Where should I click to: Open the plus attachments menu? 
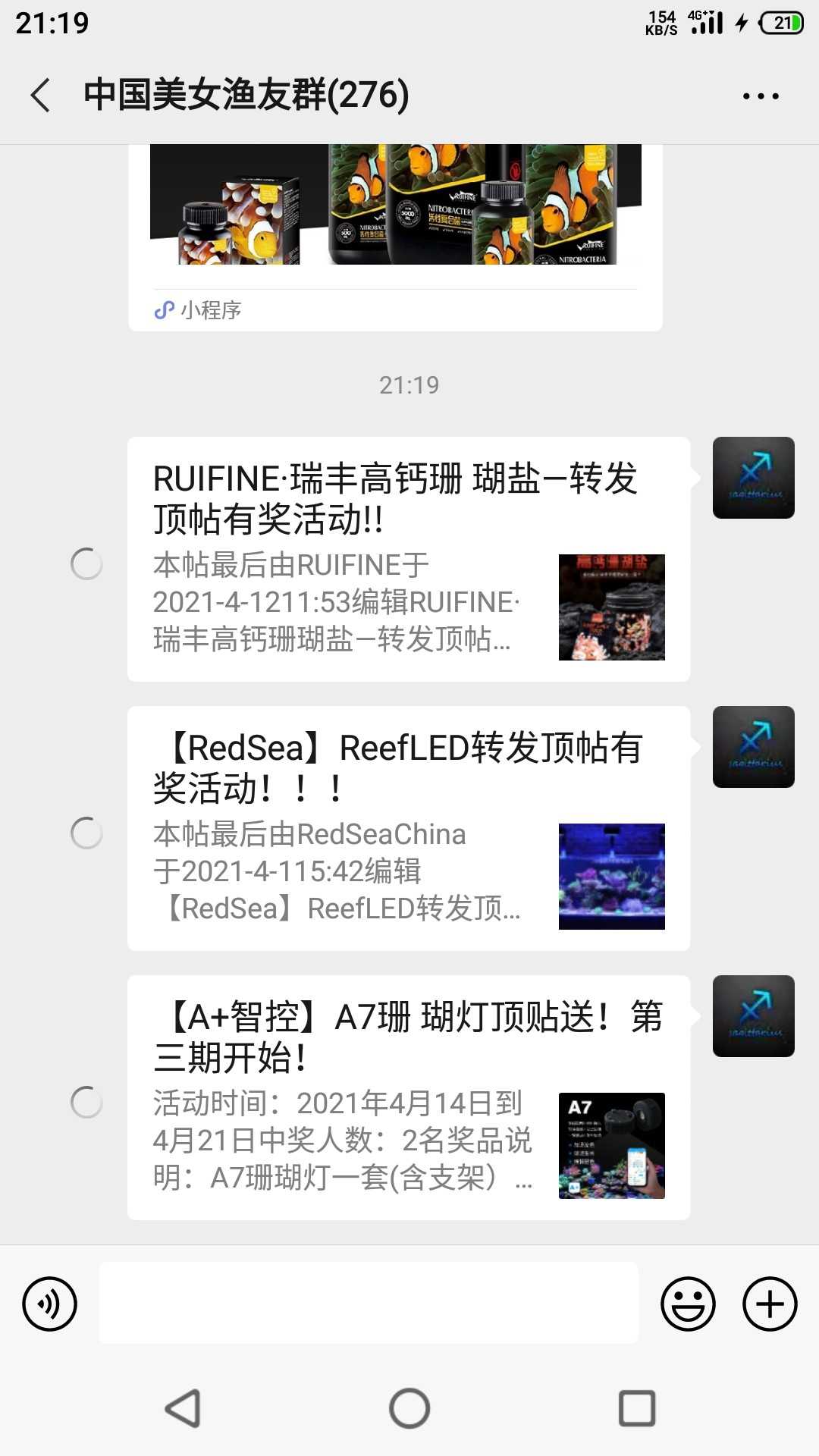pyautogui.click(x=770, y=1304)
